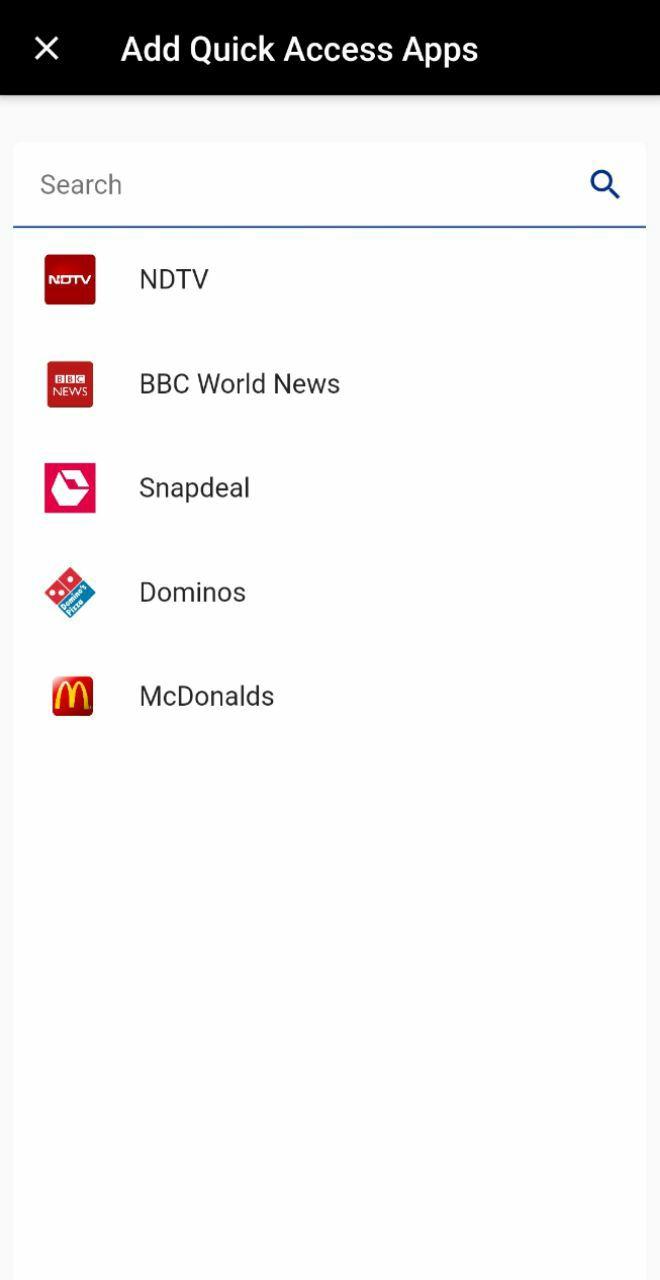Select Dominos from the list
The image size is (660, 1280).
tap(330, 592)
